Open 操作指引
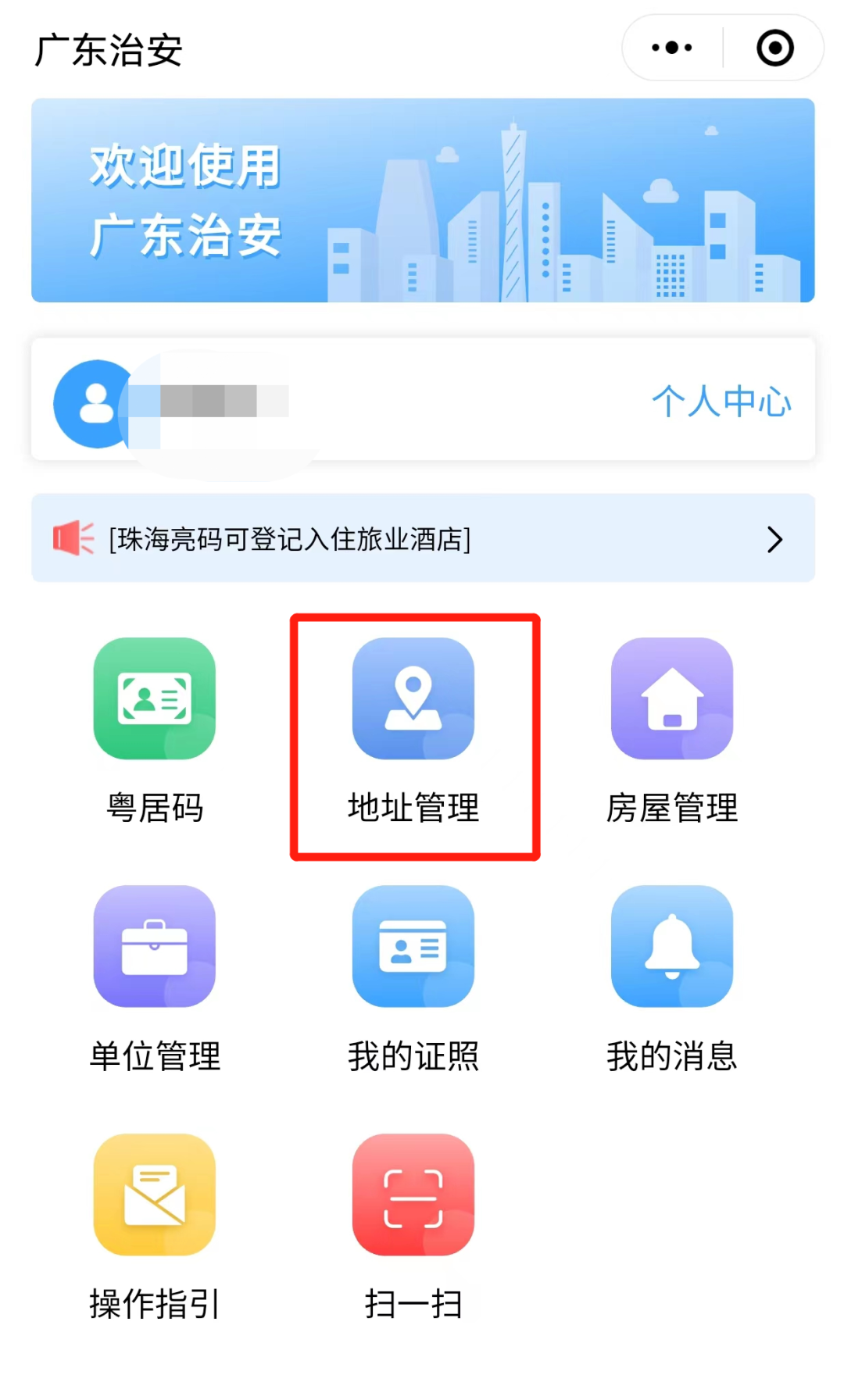 [155, 1227]
